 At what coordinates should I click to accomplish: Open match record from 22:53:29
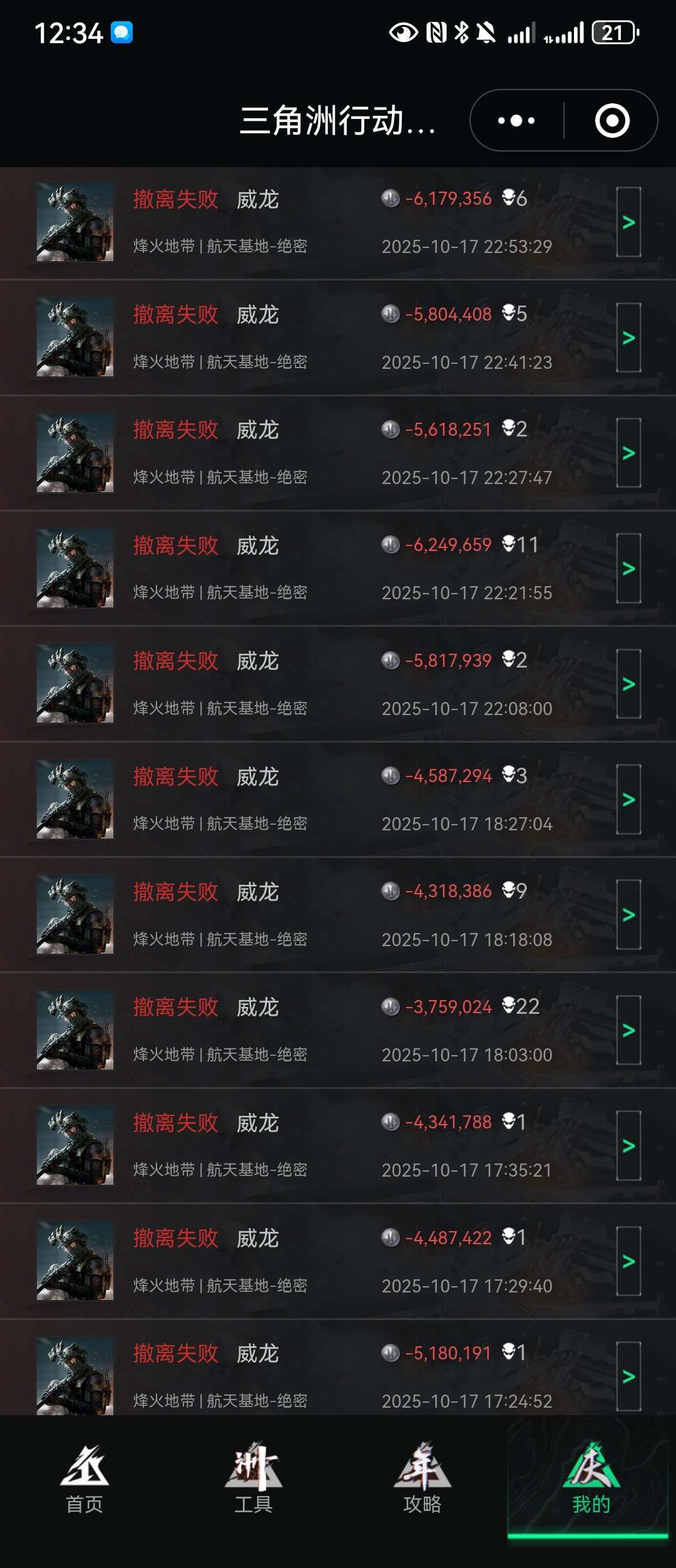pos(628,222)
